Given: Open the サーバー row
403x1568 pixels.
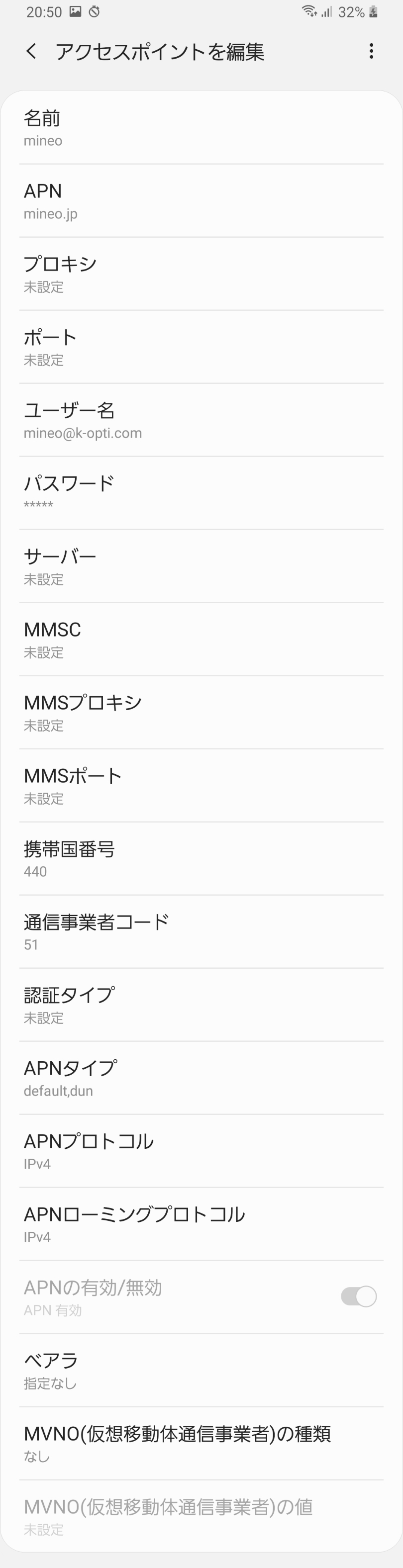Looking at the screenshot, I should (201, 566).
